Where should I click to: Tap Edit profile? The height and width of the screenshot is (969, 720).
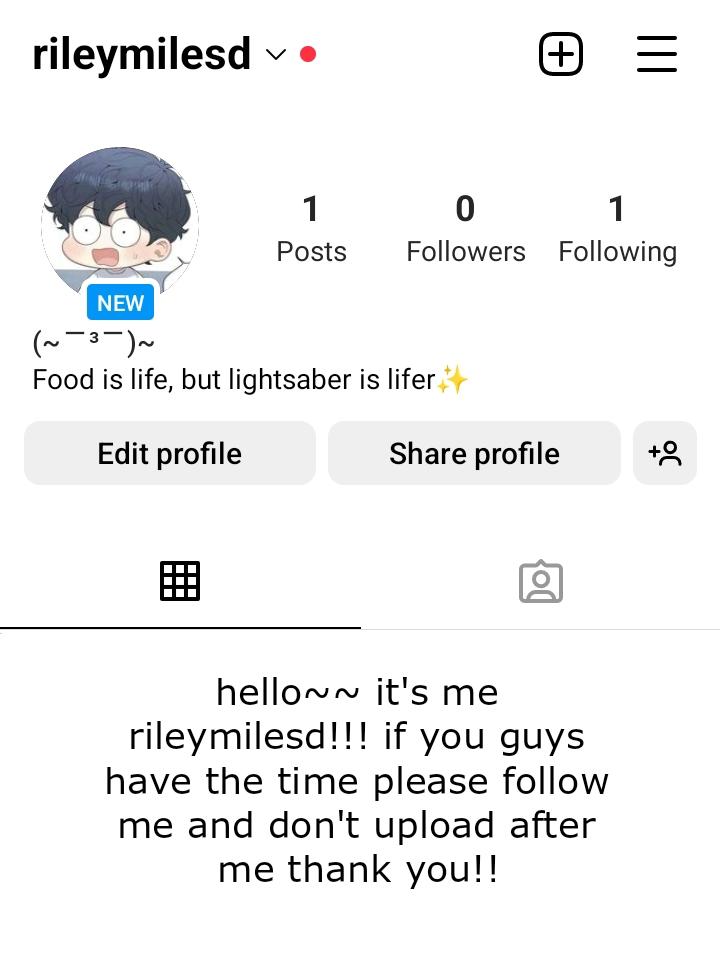point(170,453)
